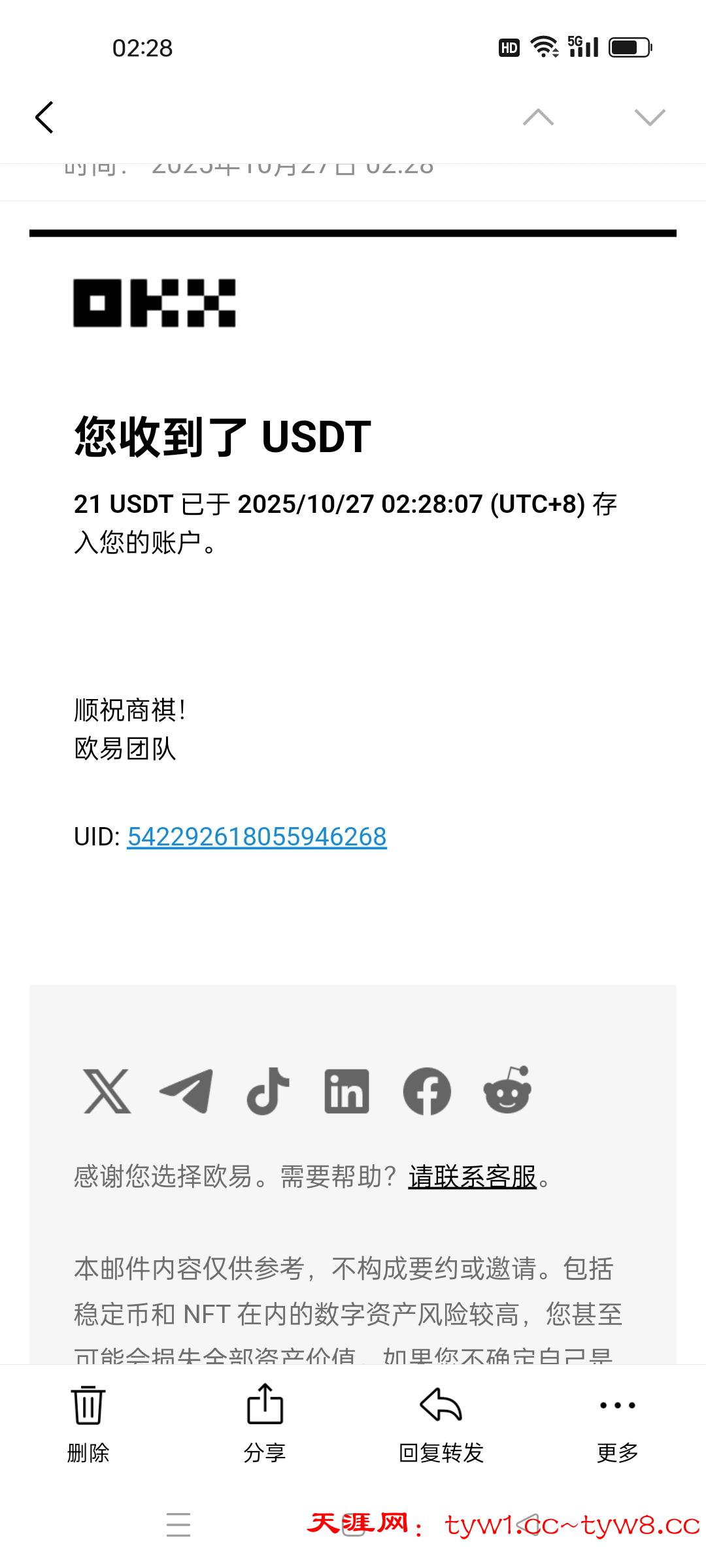Visit the OKX Facebook page
Screen dimensions: 706x1568
coord(427,1091)
